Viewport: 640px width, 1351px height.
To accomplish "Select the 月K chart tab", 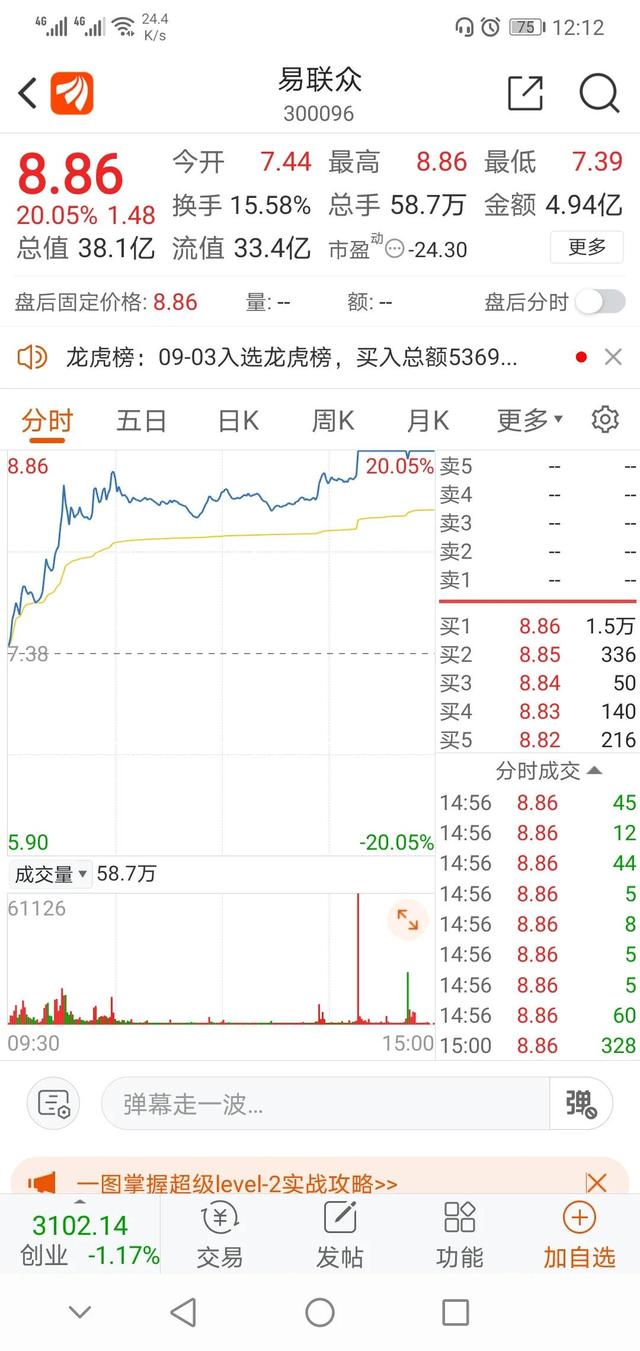I will coord(428,421).
